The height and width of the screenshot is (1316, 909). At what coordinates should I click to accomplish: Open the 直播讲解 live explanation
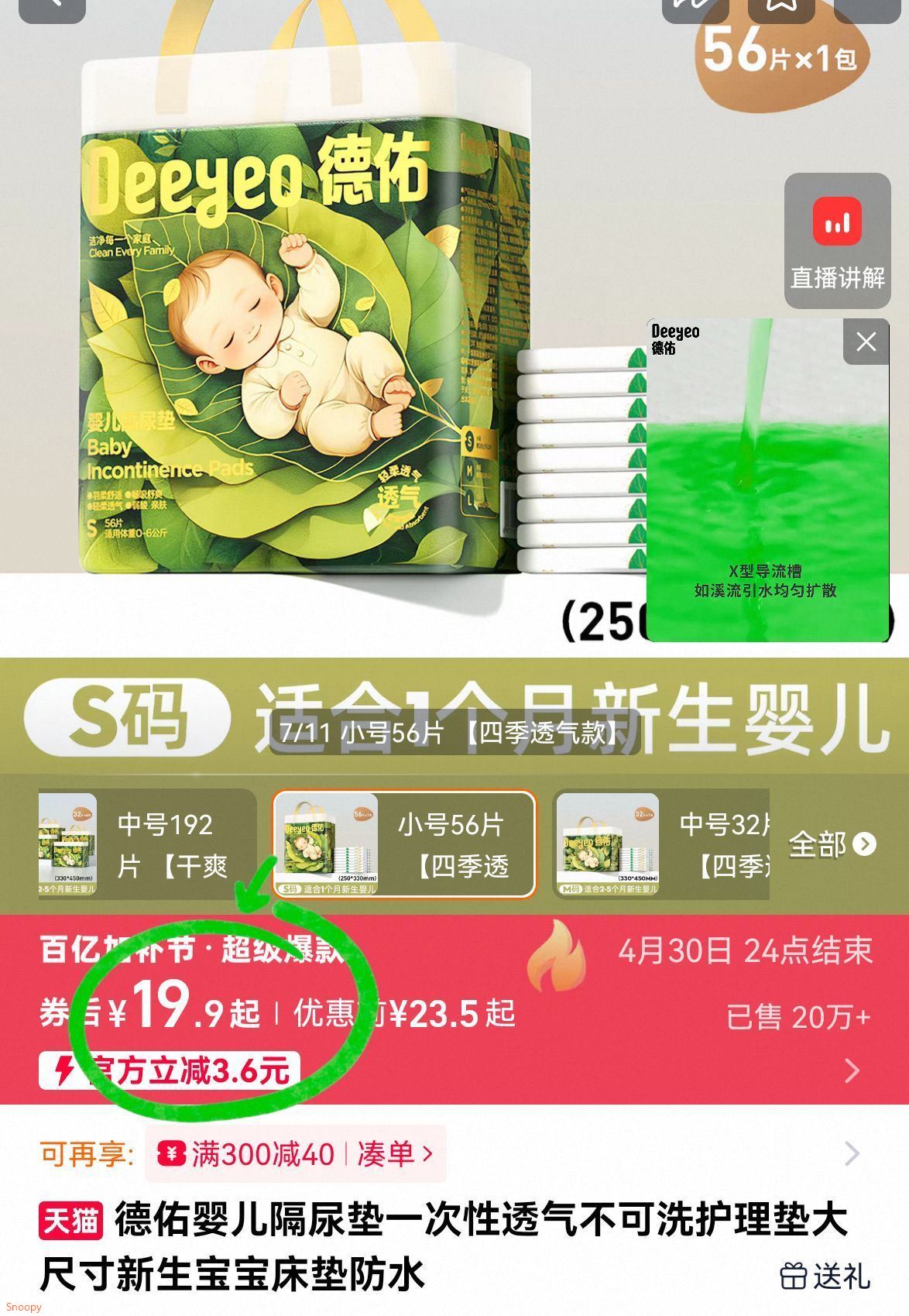point(837,241)
